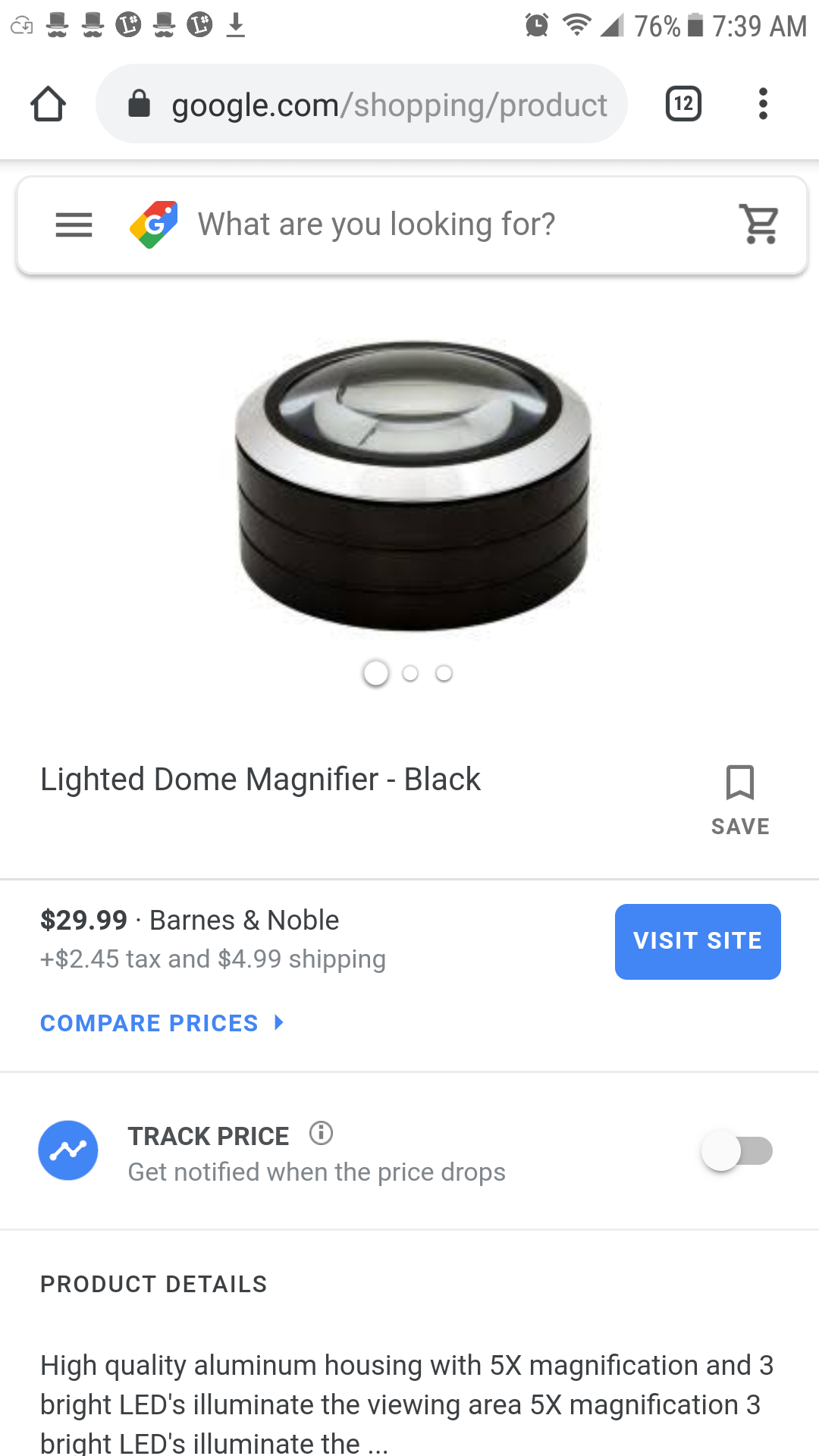The width and height of the screenshot is (819, 1456).
Task: Go to the browser home page
Action: coord(48,104)
